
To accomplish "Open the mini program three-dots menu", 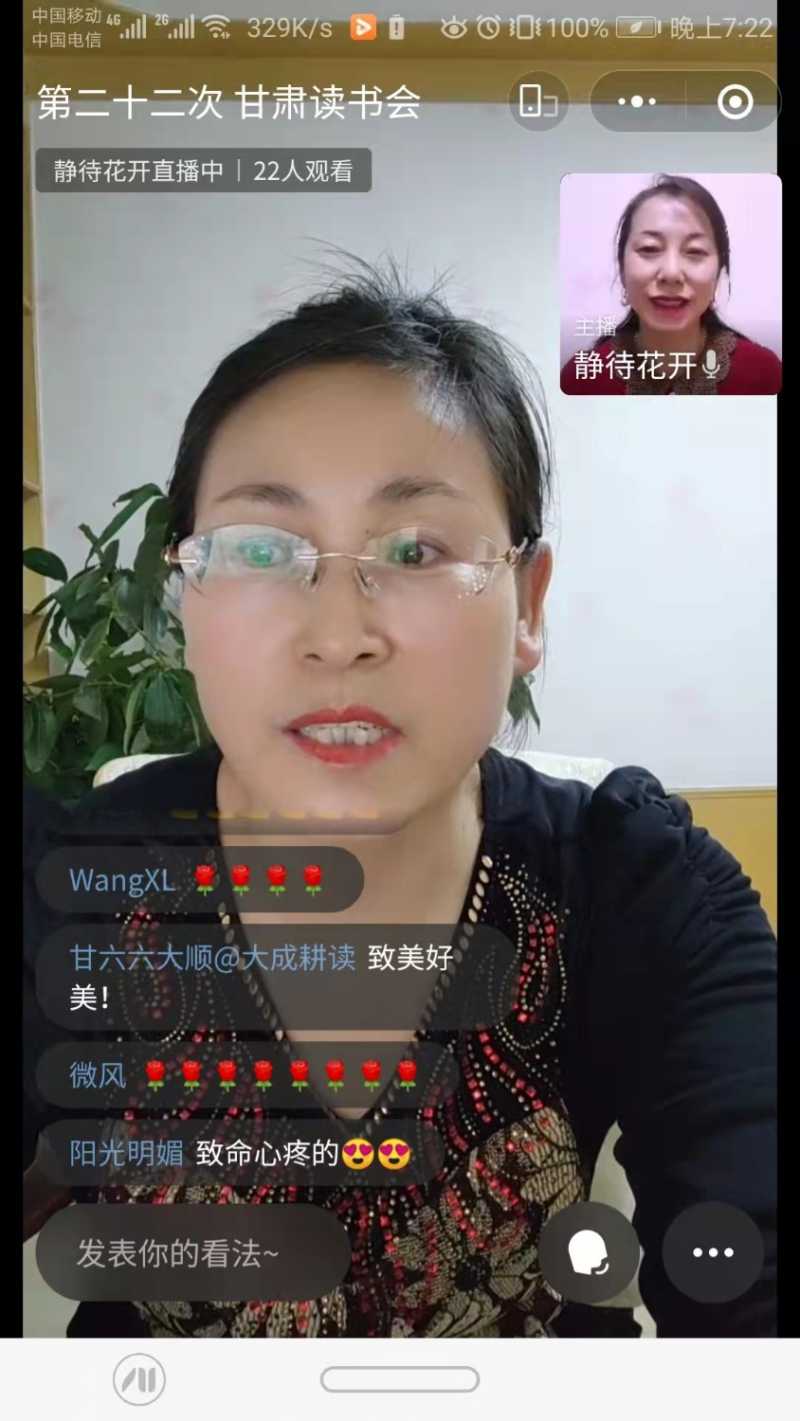I will click(x=637, y=102).
